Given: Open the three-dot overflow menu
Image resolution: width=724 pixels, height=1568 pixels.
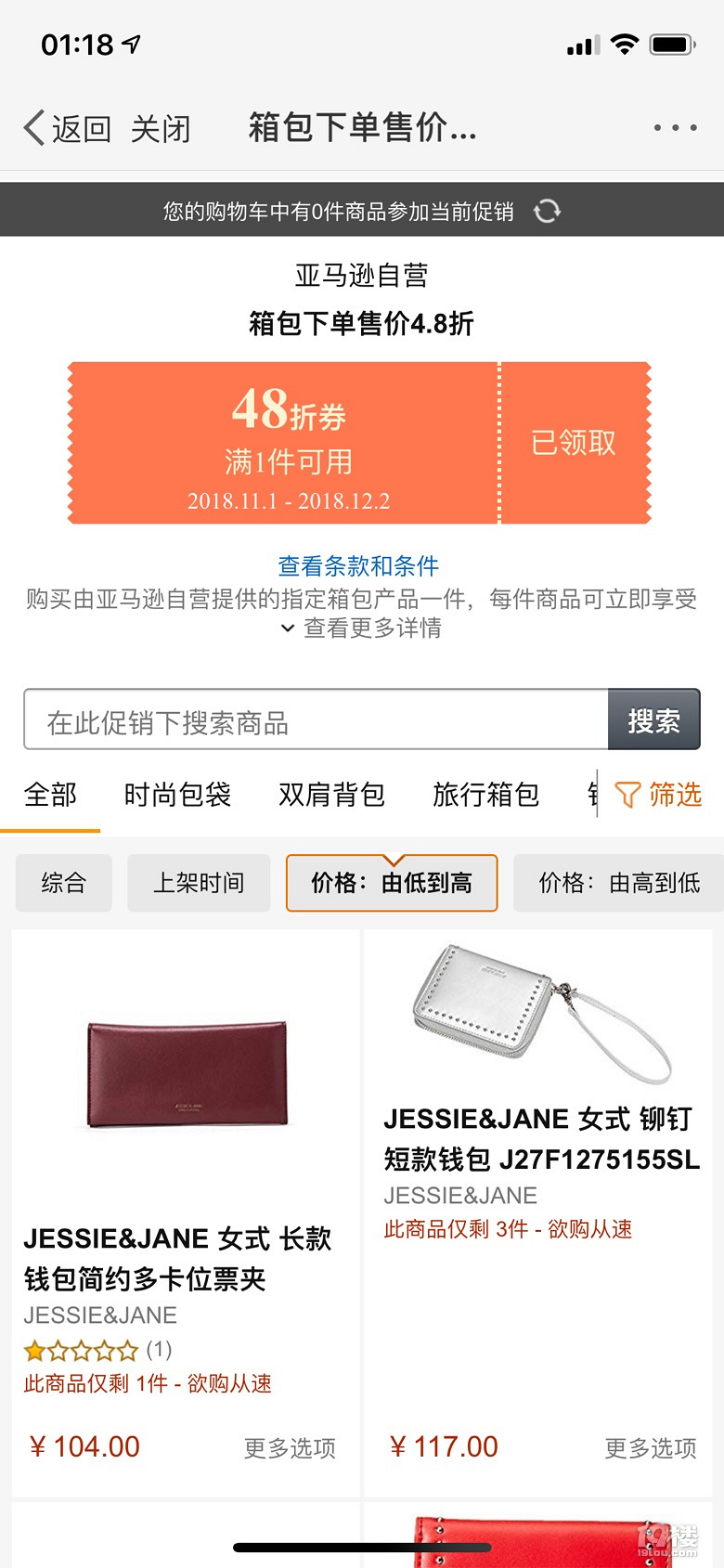Looking at the screenshot, I should pyautogui.click(x=675, y=128).
